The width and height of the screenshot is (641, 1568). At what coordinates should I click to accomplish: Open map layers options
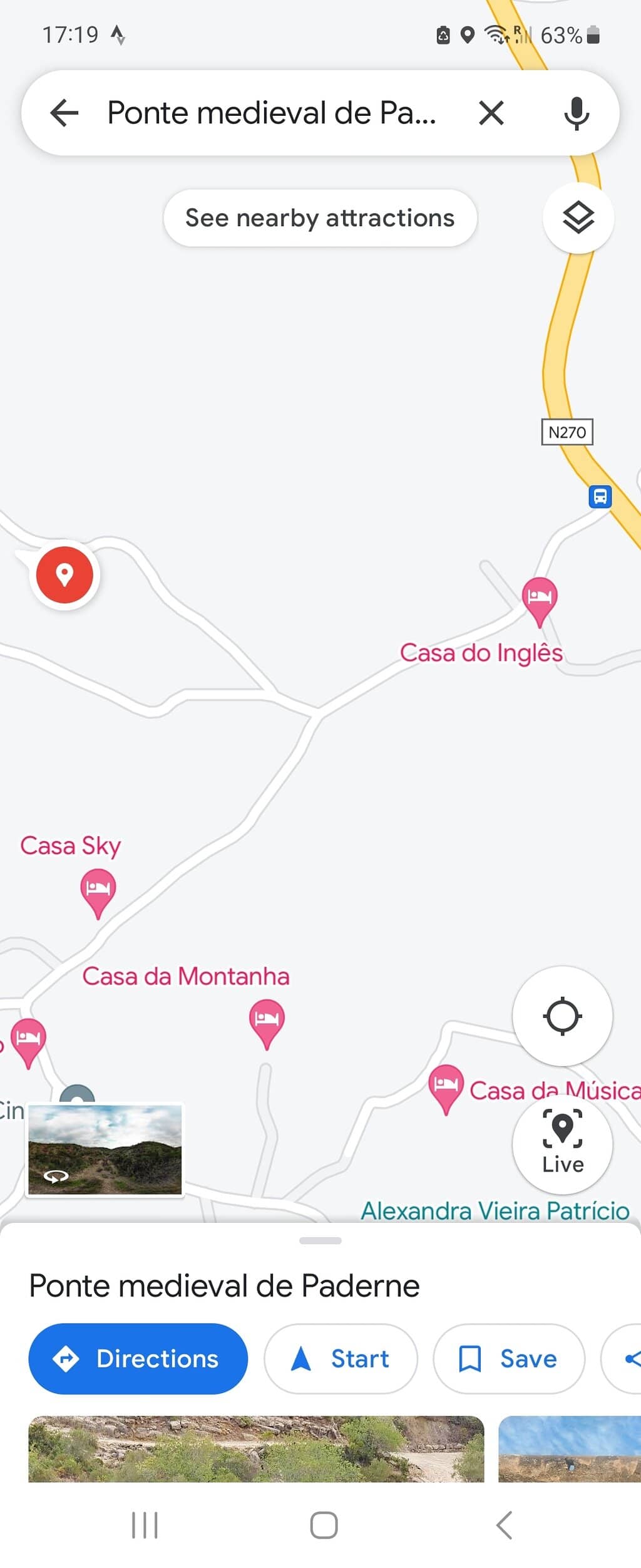pos(578,218)
